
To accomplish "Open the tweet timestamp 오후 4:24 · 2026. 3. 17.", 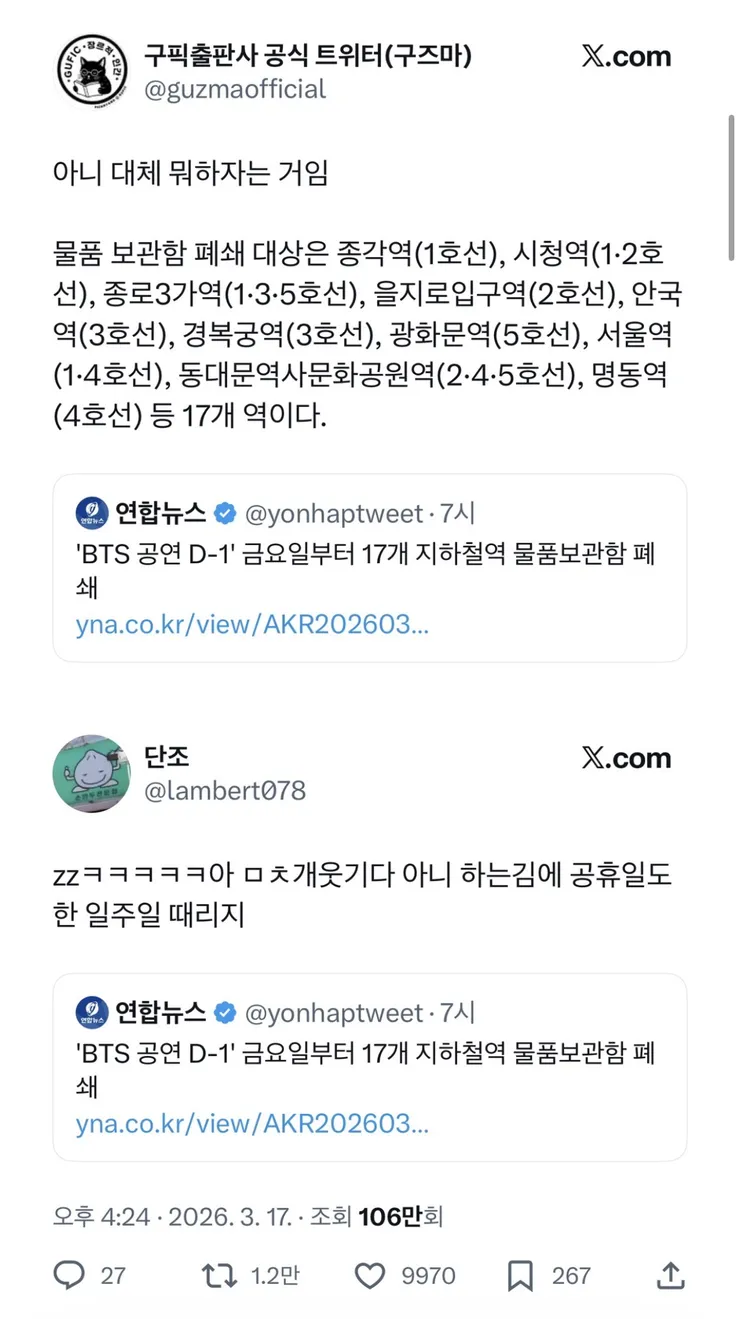I will pyautogui.click(x=172, y=1217).
